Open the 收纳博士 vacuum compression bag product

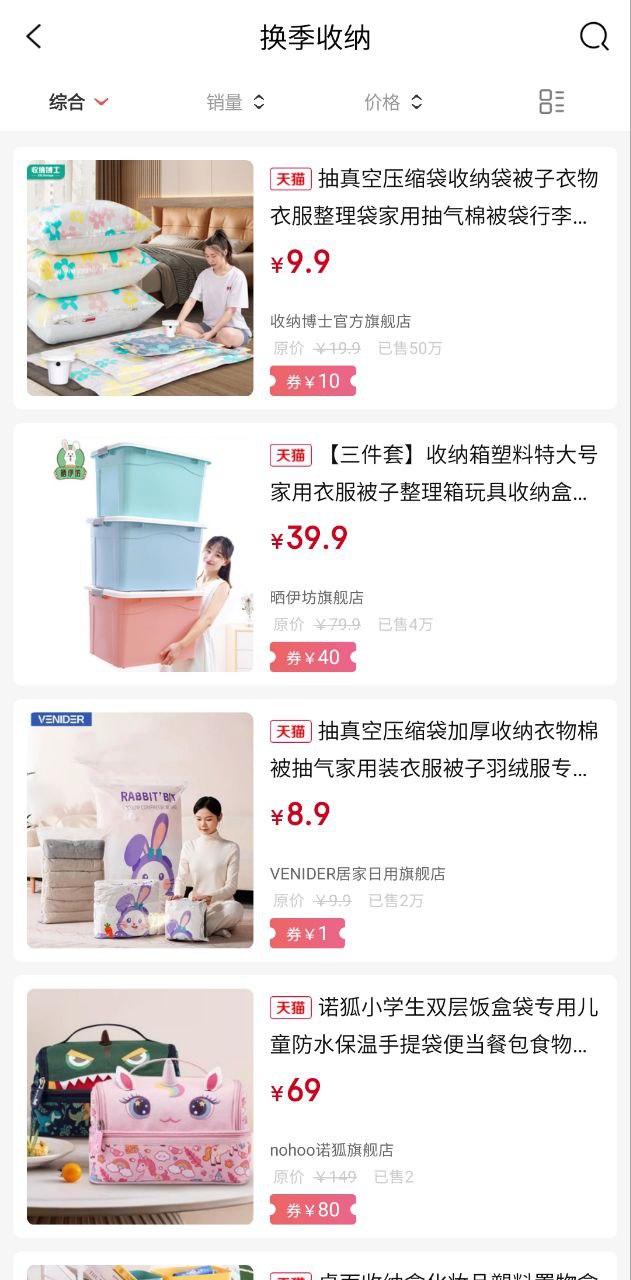[x=315, y=278]
